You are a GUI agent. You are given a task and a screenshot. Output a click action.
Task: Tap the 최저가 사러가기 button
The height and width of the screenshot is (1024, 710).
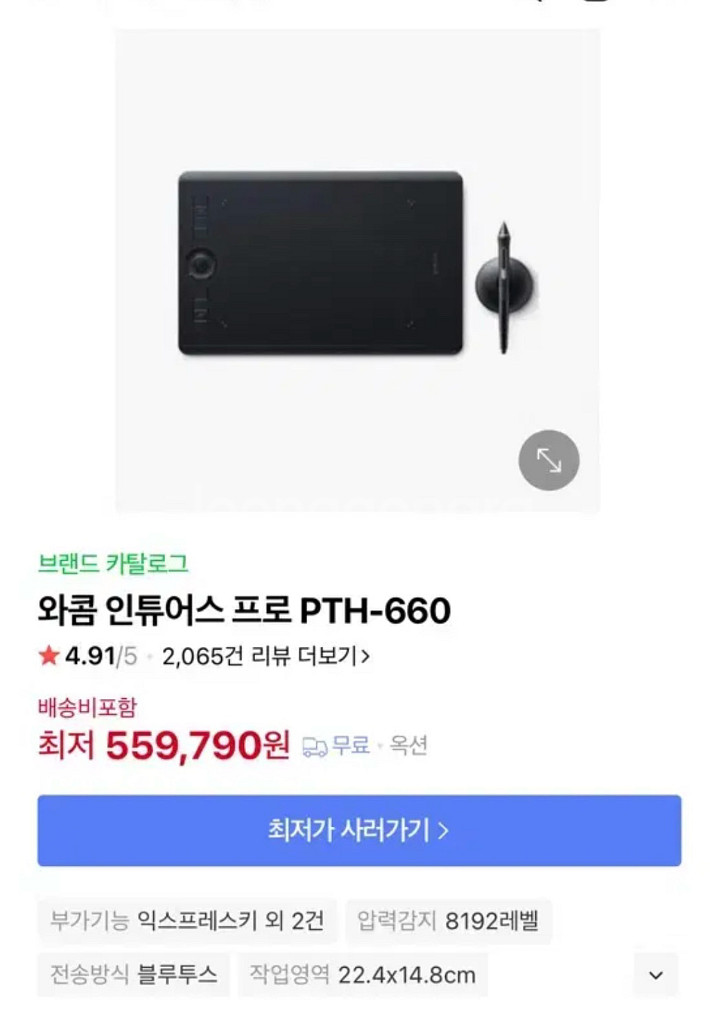(359, 830)
